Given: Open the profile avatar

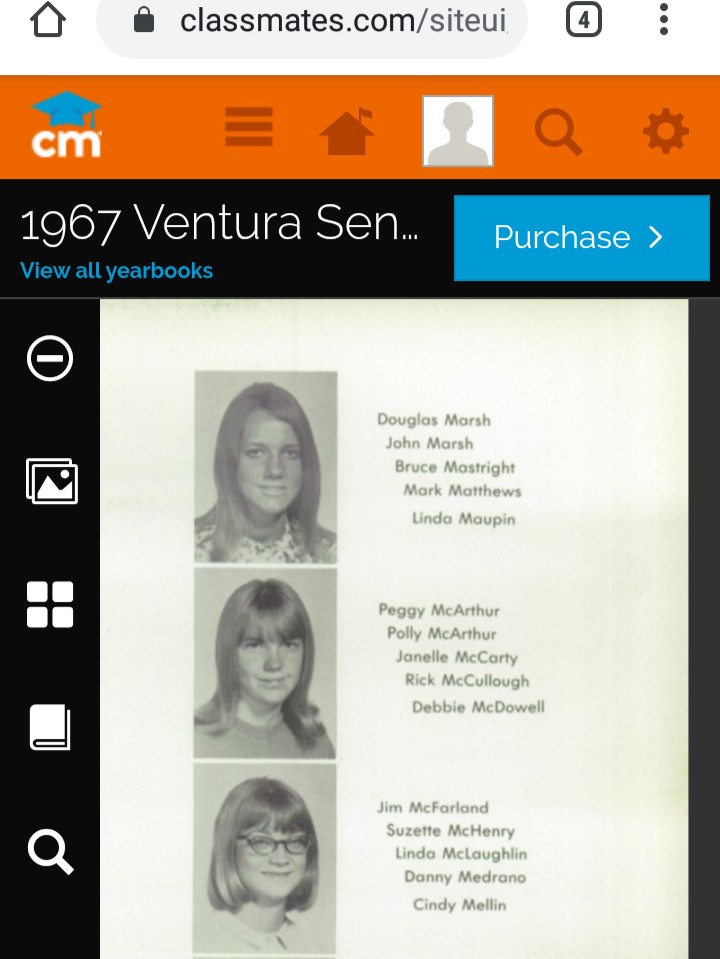Looking at the screenshot, I should 458,131.
